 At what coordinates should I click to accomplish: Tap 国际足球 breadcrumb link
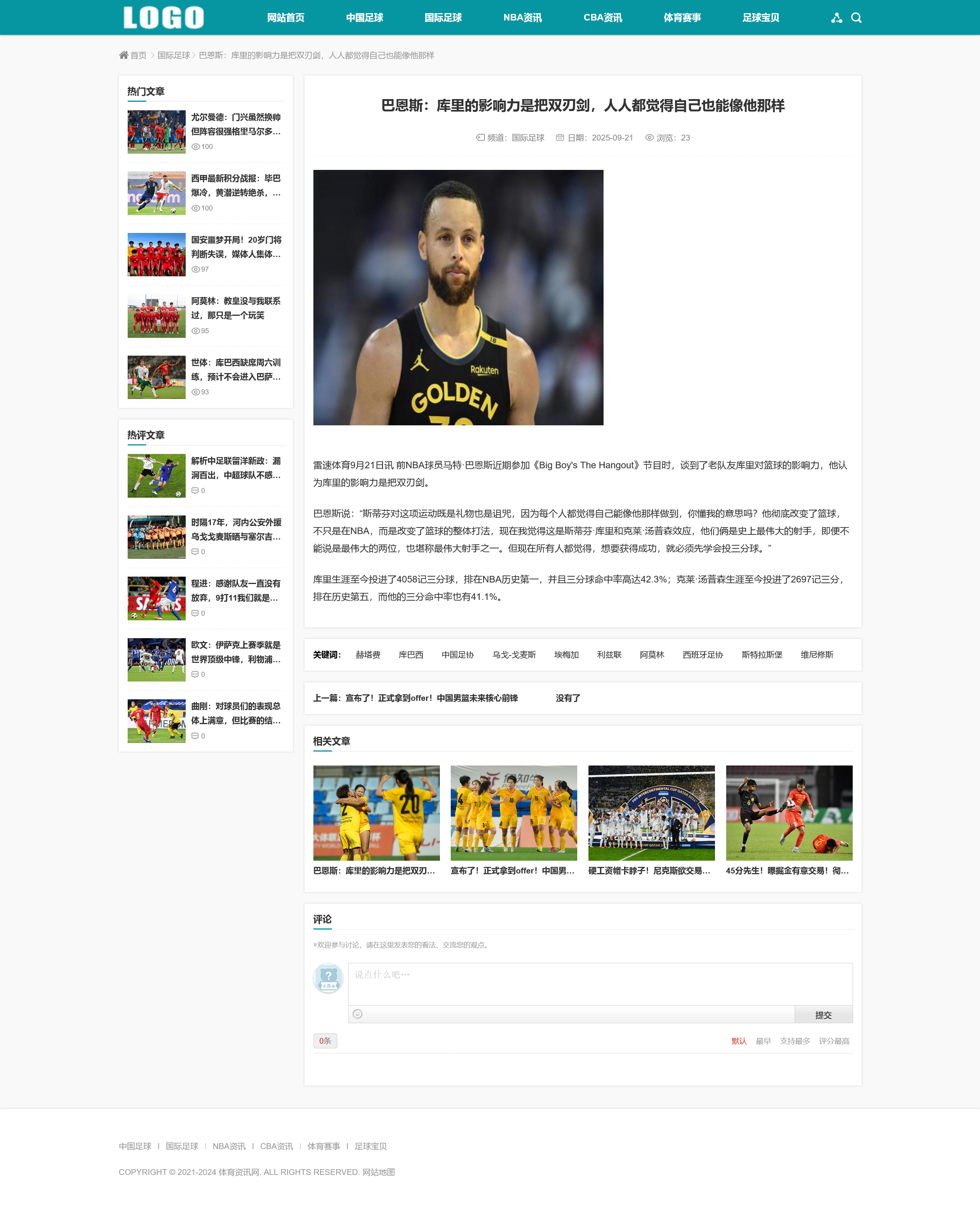click(173, 55)
